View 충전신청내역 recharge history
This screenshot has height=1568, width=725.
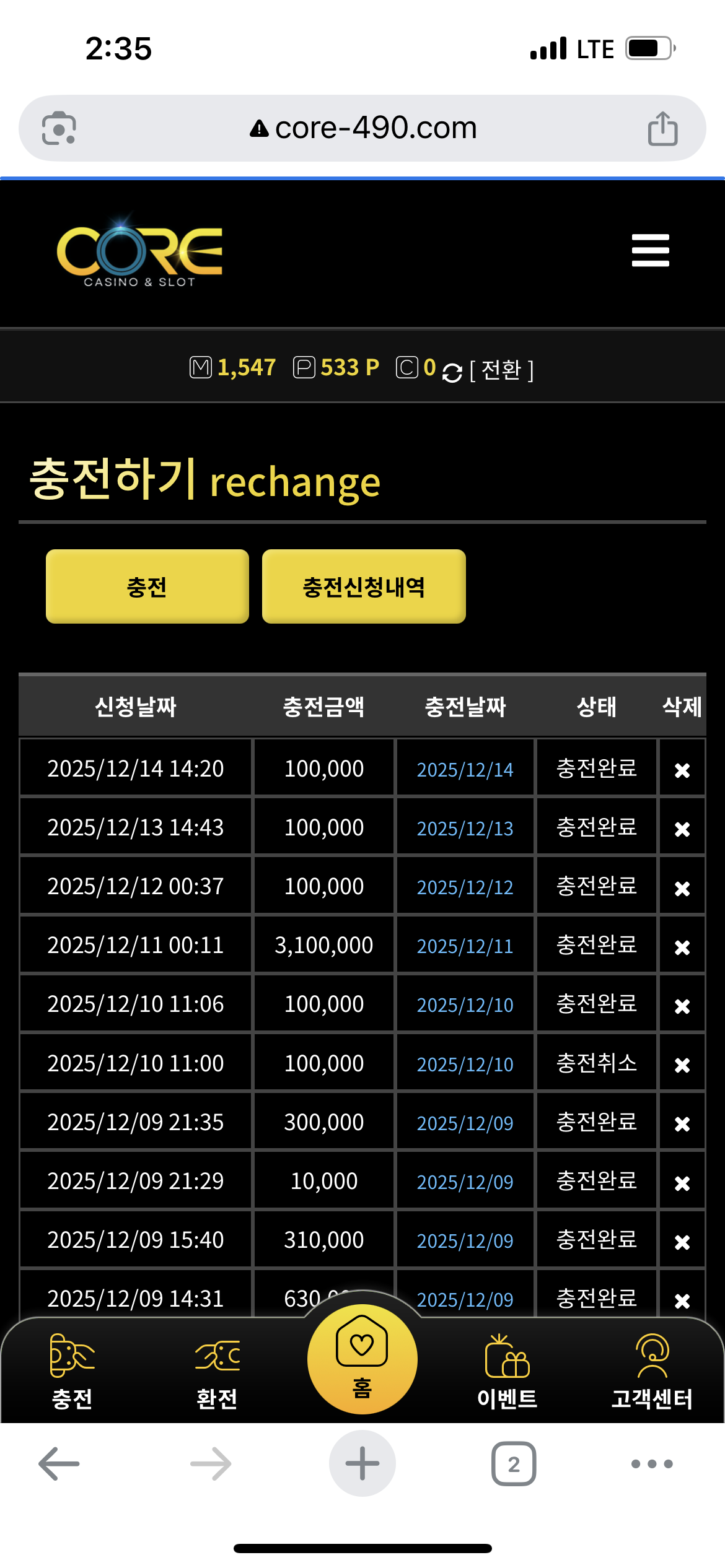364,586
